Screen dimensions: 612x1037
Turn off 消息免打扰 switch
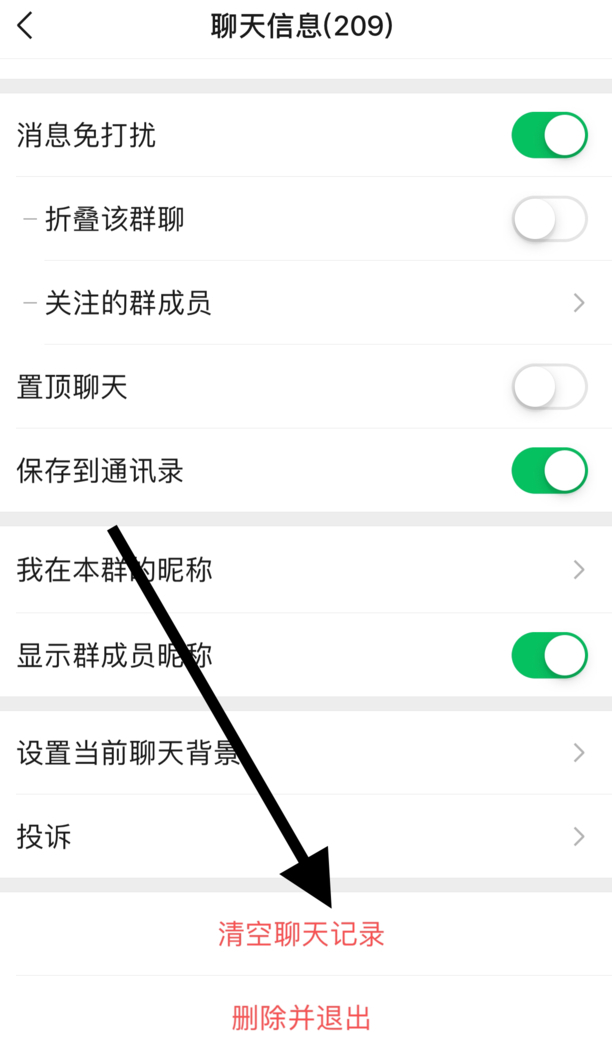549,135
